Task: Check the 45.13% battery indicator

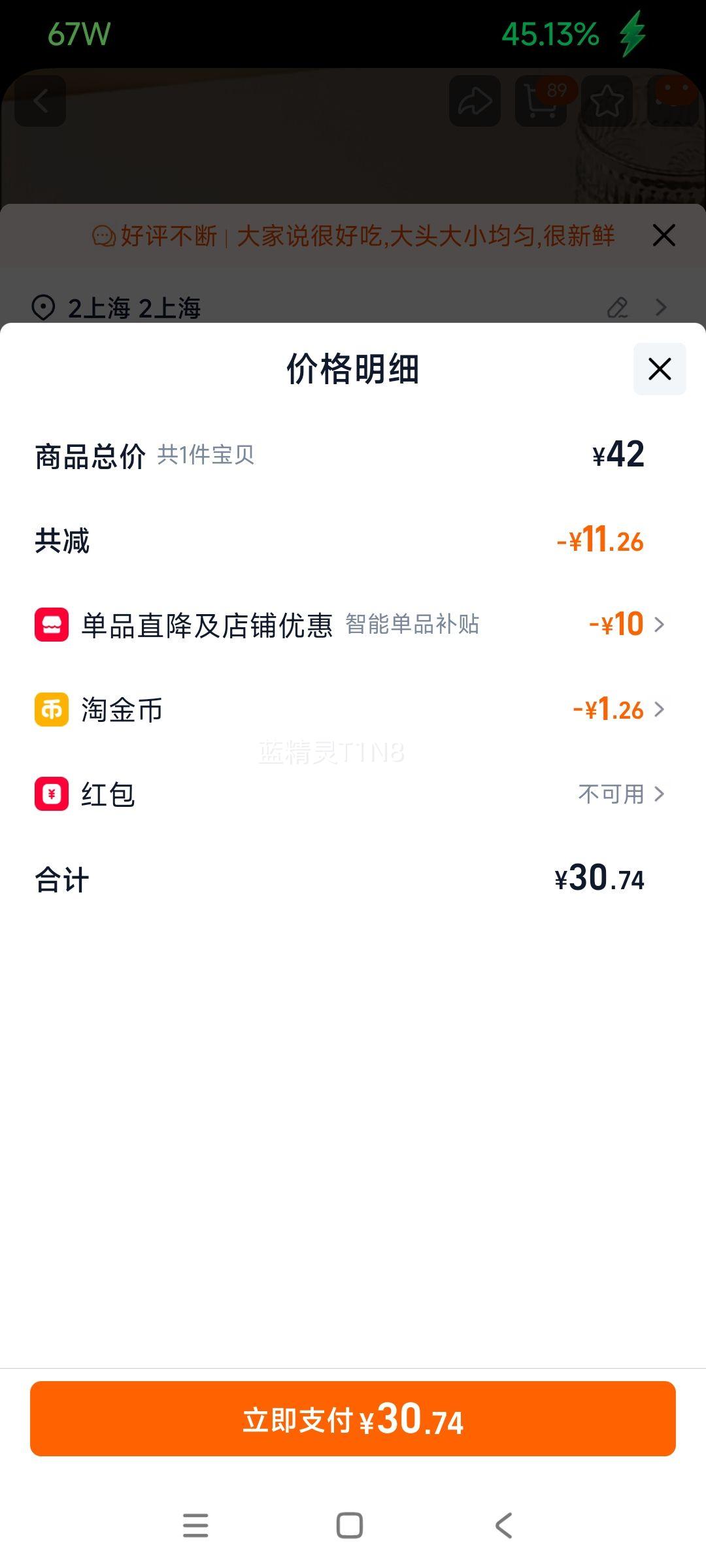Action: [x=551, y=31]
